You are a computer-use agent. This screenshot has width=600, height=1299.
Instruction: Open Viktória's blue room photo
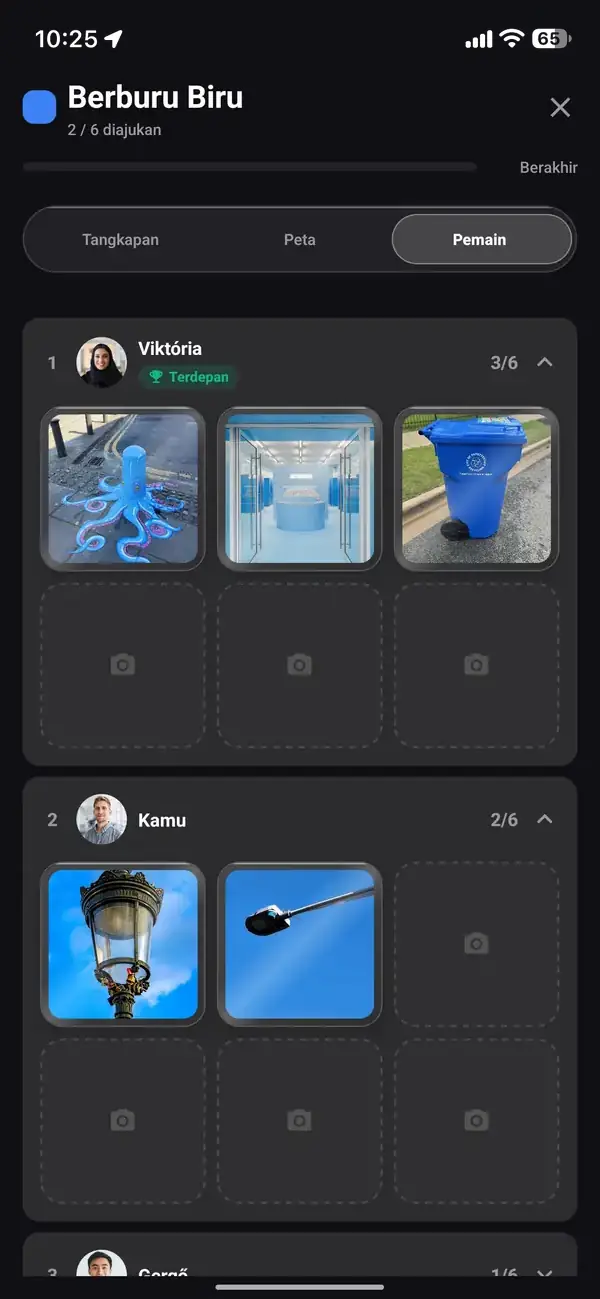pos(300,489)
